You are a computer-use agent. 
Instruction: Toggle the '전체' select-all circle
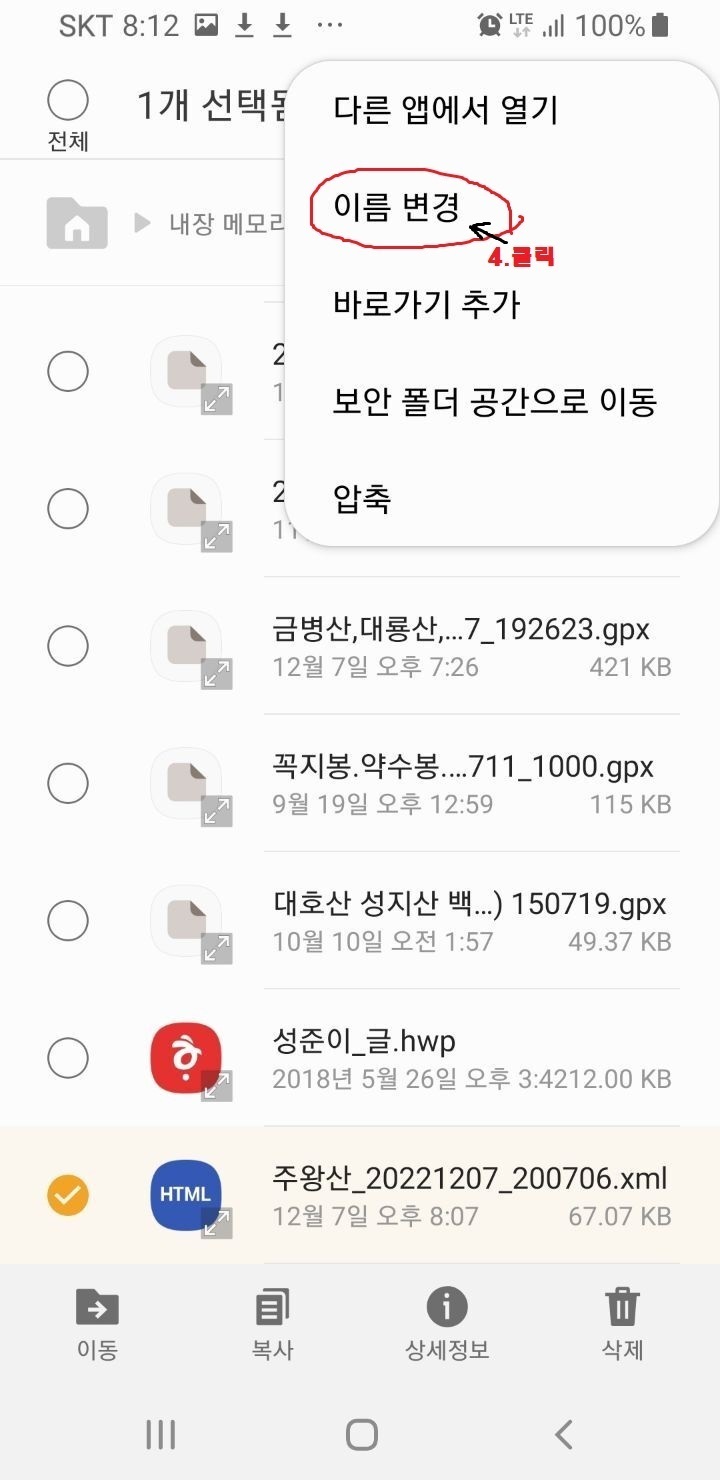coord(68,102)
